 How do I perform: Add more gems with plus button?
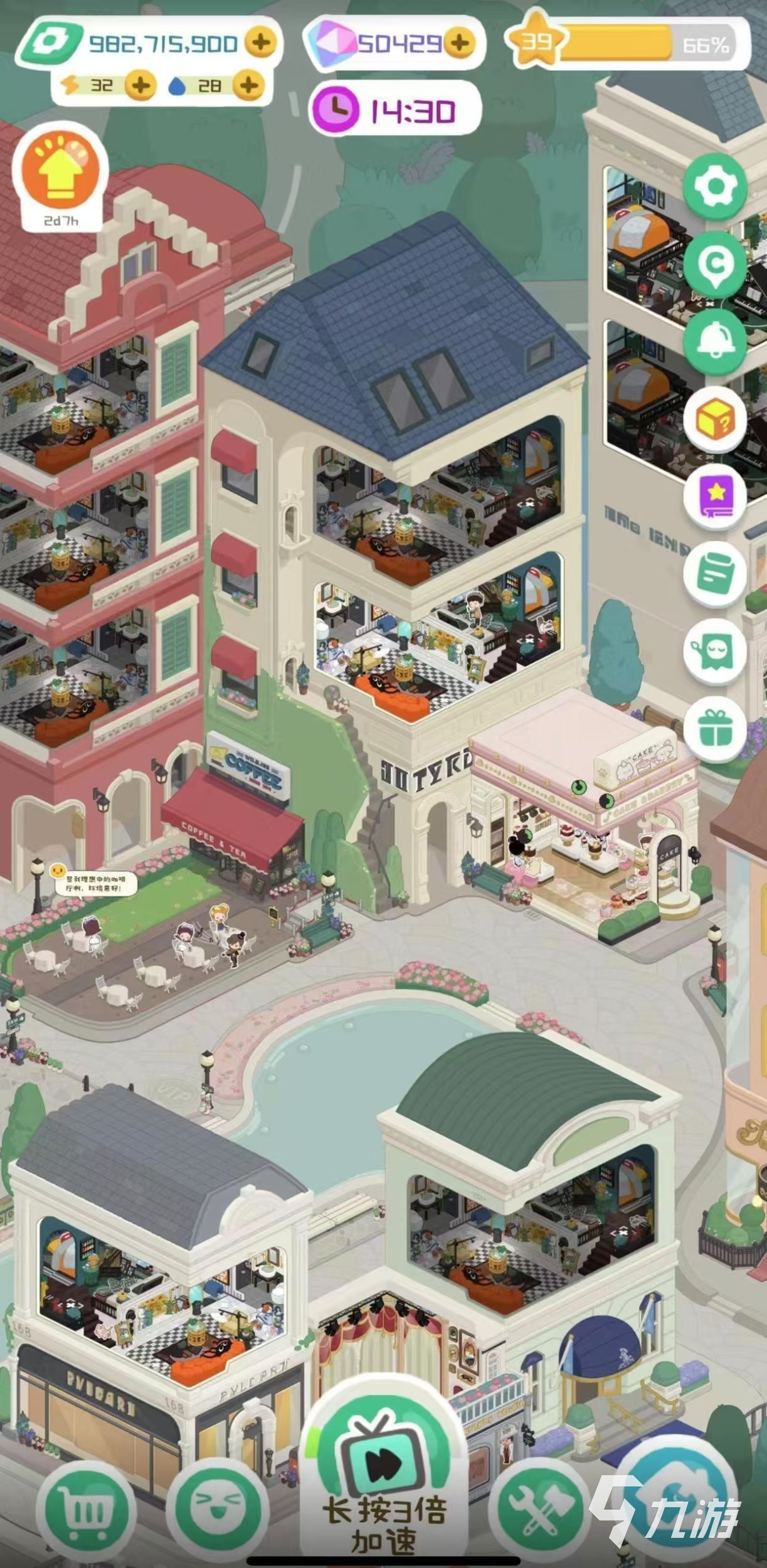(x=460, y=43)
